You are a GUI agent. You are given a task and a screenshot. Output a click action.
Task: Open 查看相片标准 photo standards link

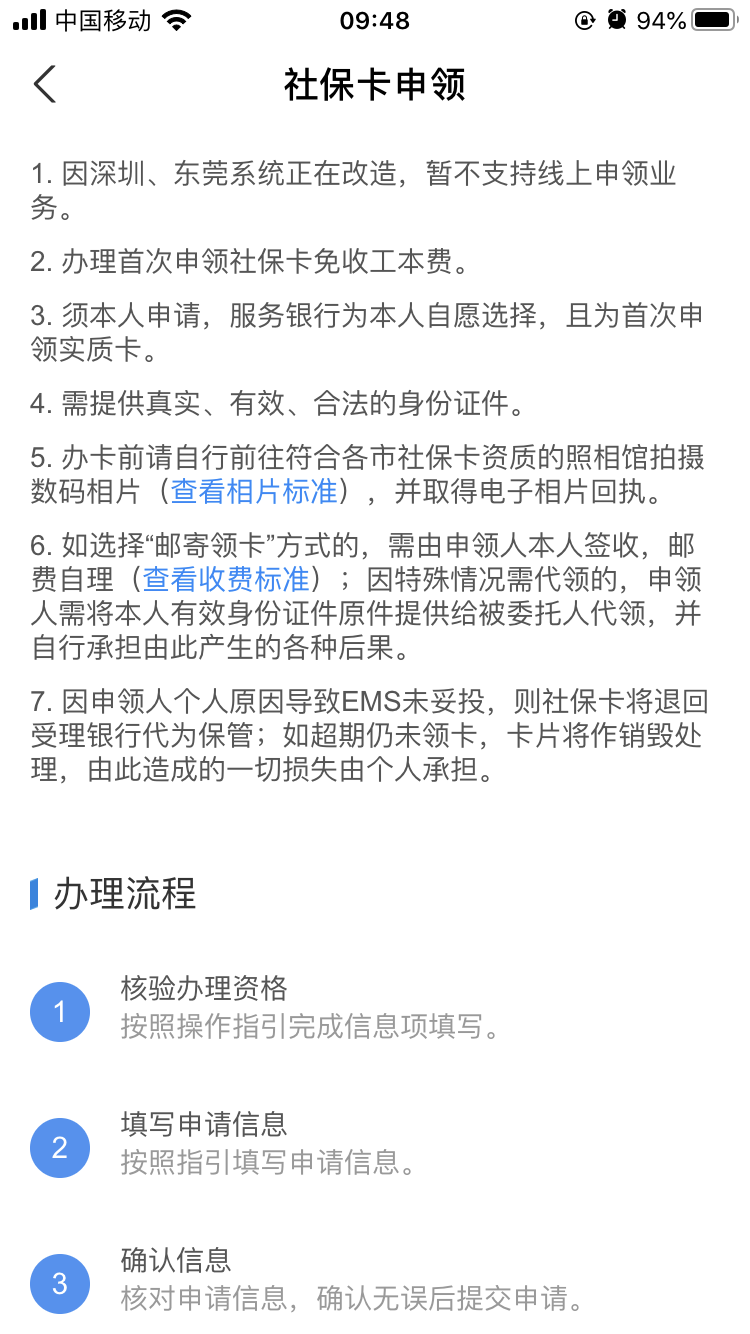click(252, 494)
